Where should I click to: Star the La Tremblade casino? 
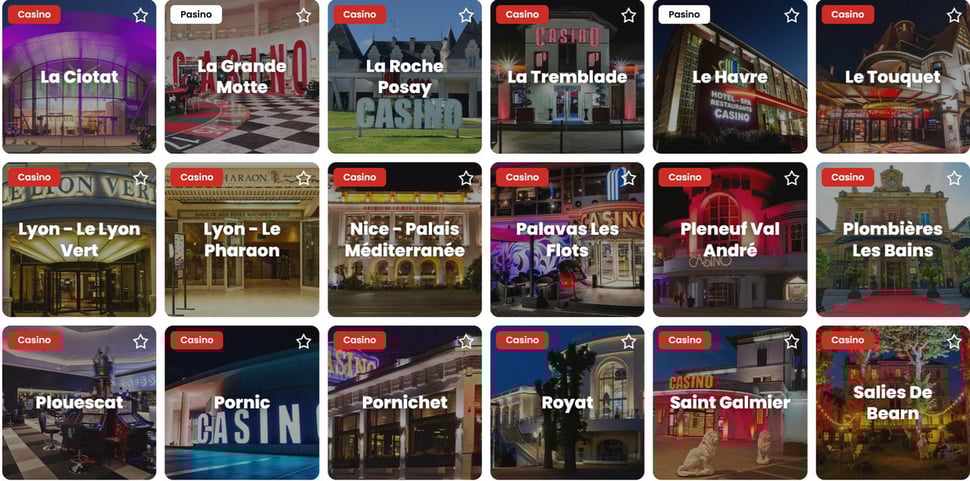[629, 16]
